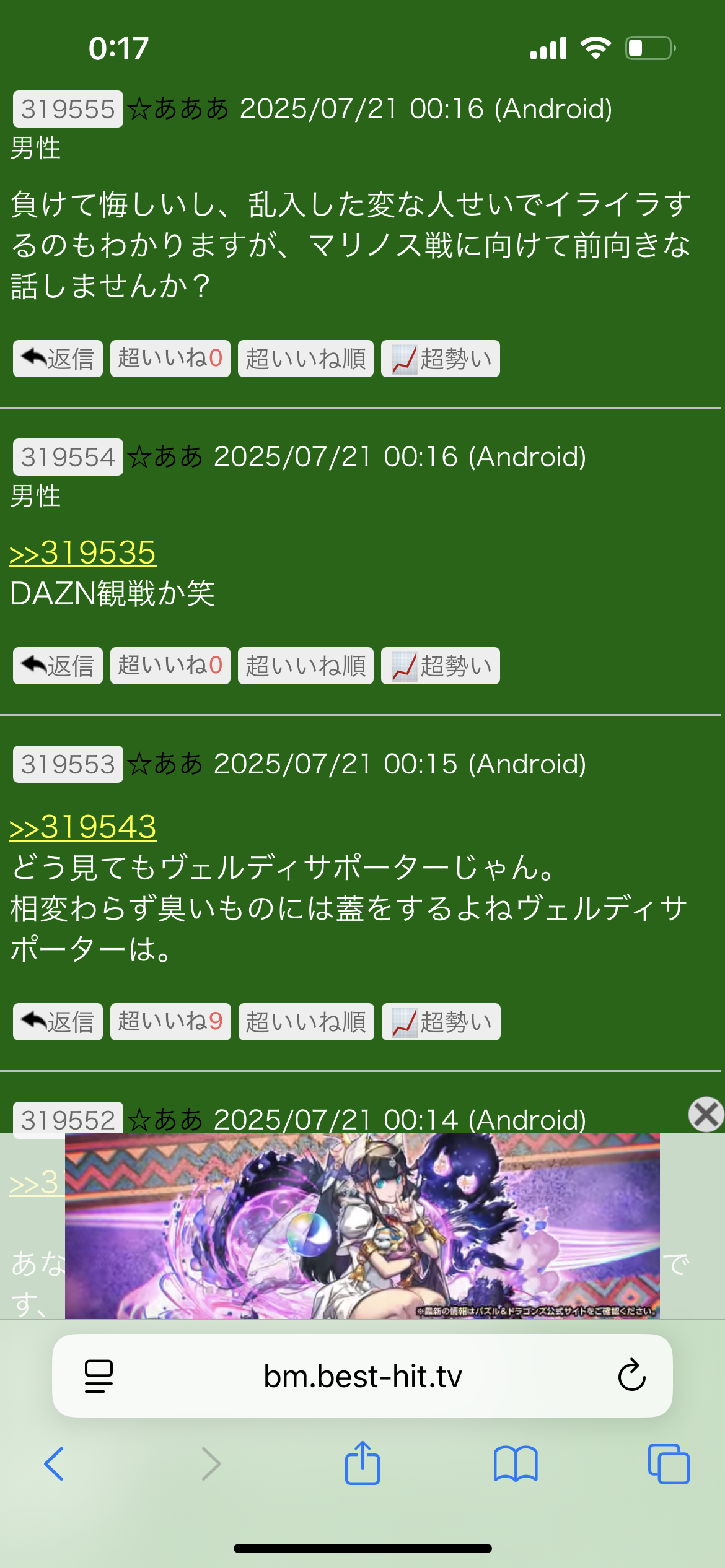Open Safari bookmarks
Image resolution: width=725 pixels, height=1568 pixels.
point(515,1464)
